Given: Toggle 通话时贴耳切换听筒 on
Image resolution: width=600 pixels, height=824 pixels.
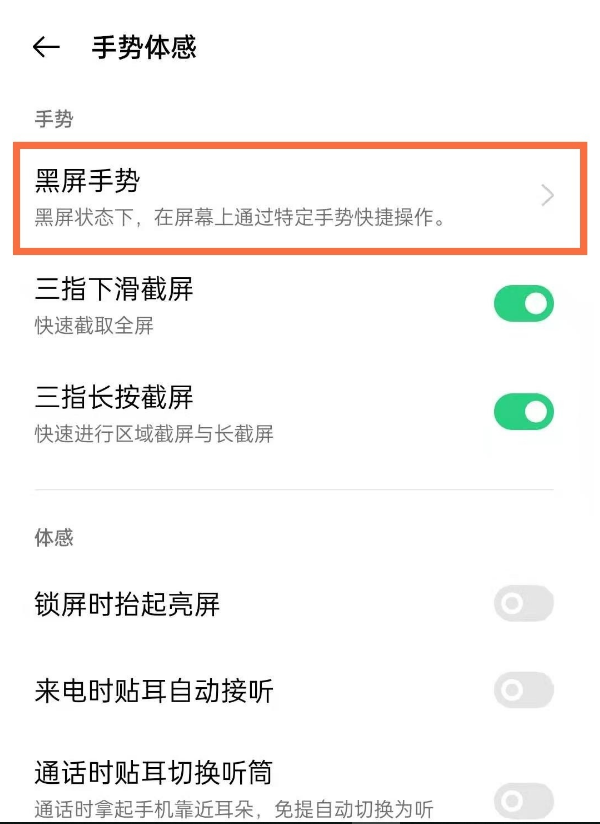Looking at the screenshot, I should point(523,800).
